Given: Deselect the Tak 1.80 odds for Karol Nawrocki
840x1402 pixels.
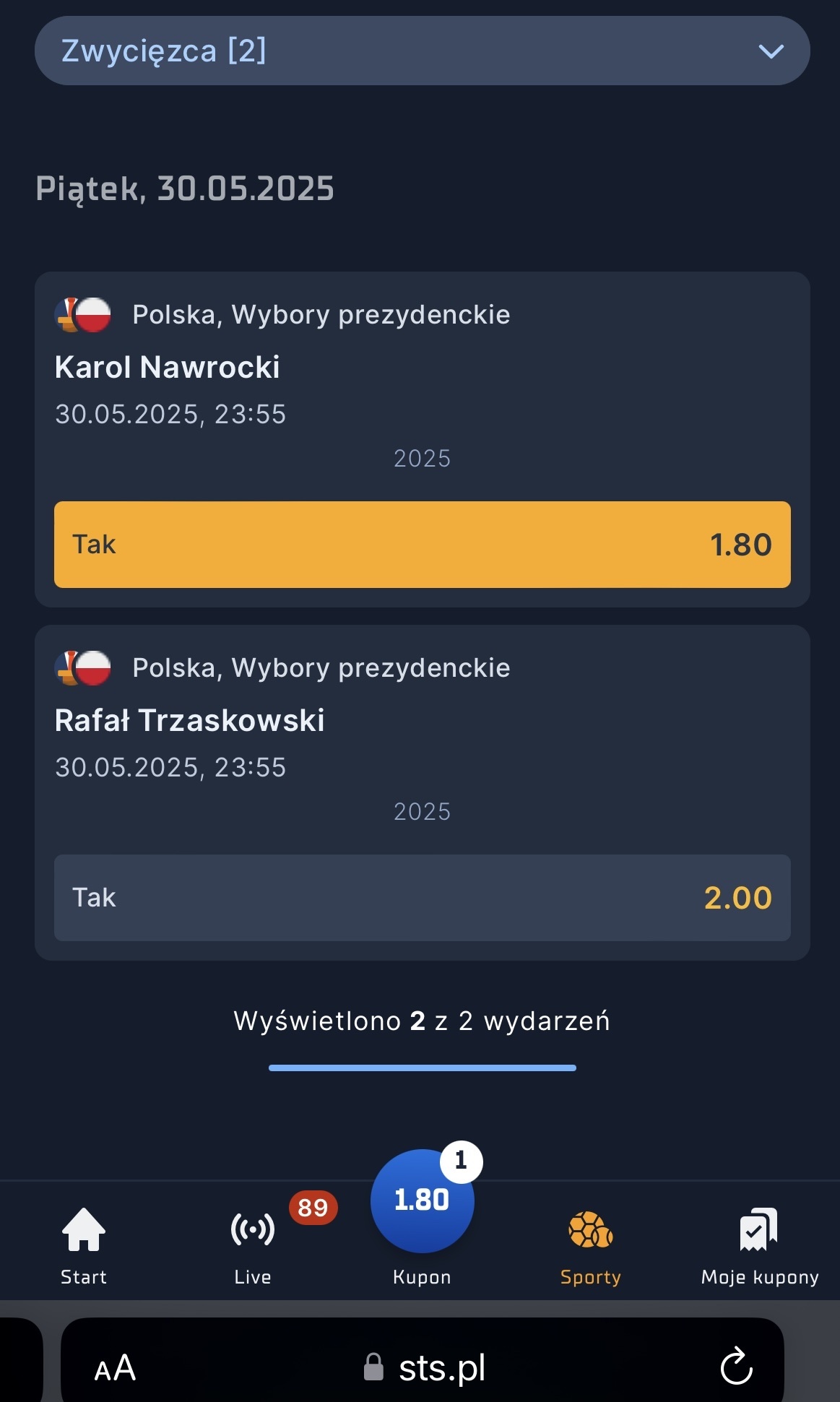Looking at the screenshot, I should (422, 545).
